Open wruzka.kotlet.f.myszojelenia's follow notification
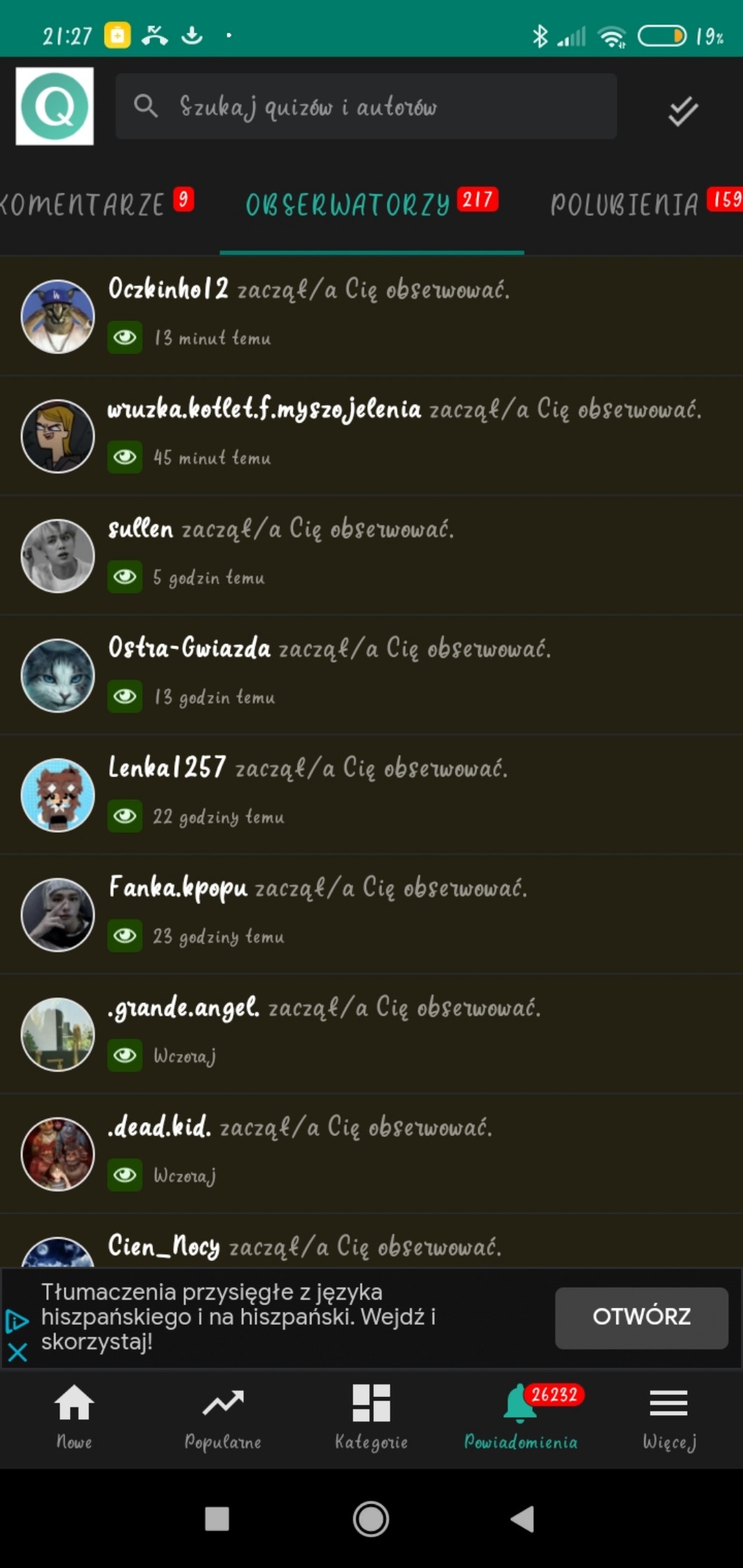The image size is (743, 1568). pos(371,434)
